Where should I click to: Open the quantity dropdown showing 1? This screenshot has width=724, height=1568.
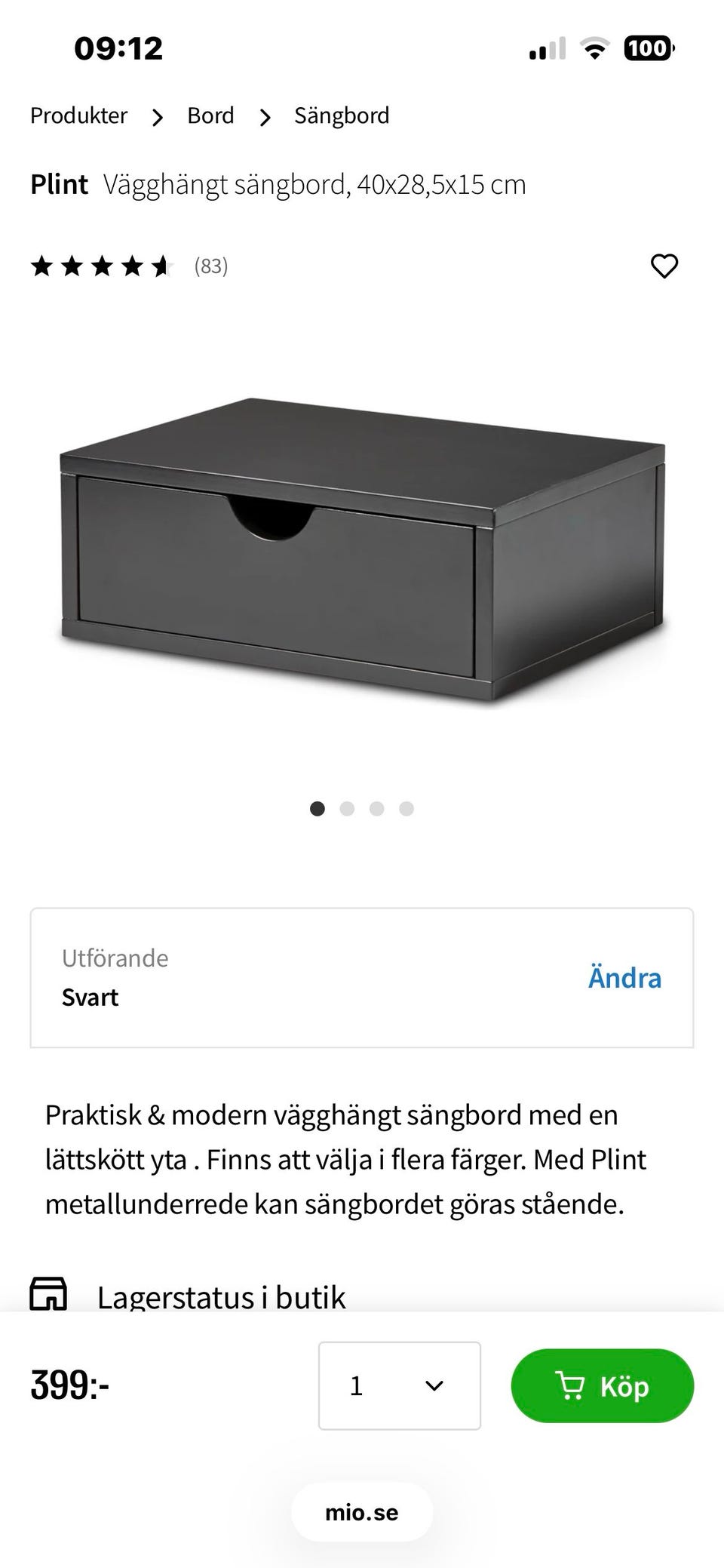[x=399, y=1385]
